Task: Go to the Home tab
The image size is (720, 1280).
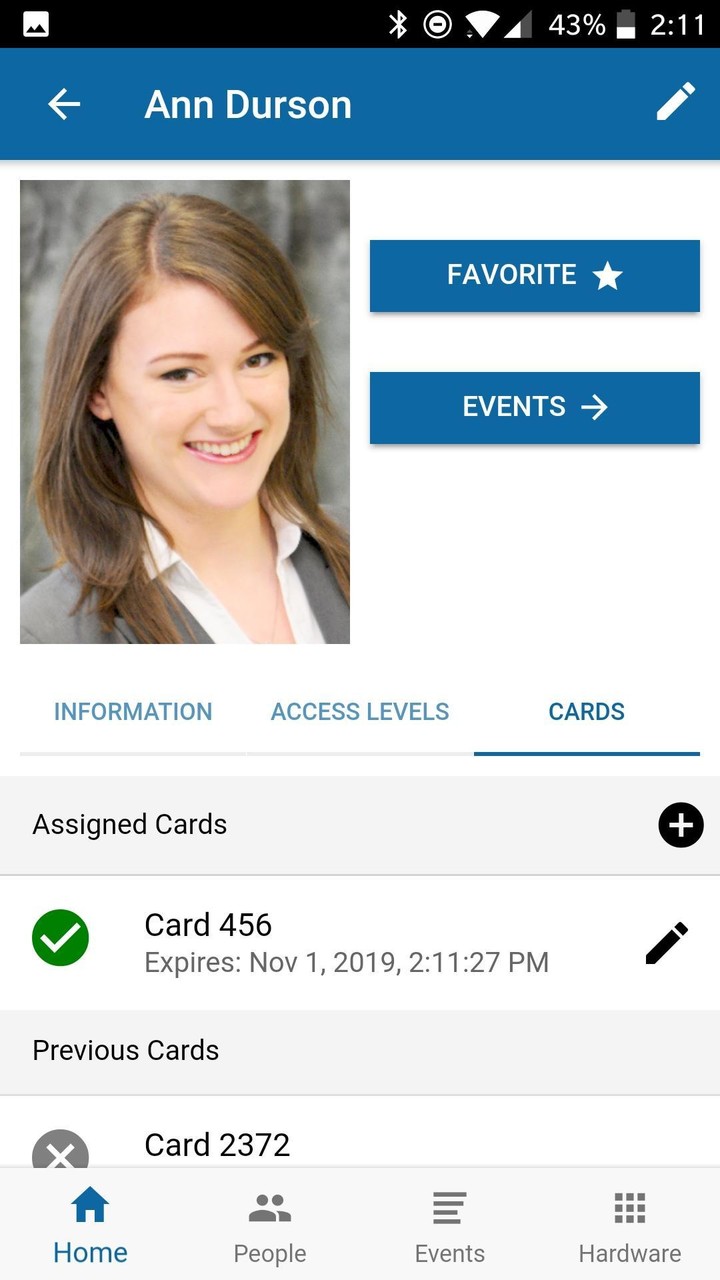Action: pos(90,1227)
